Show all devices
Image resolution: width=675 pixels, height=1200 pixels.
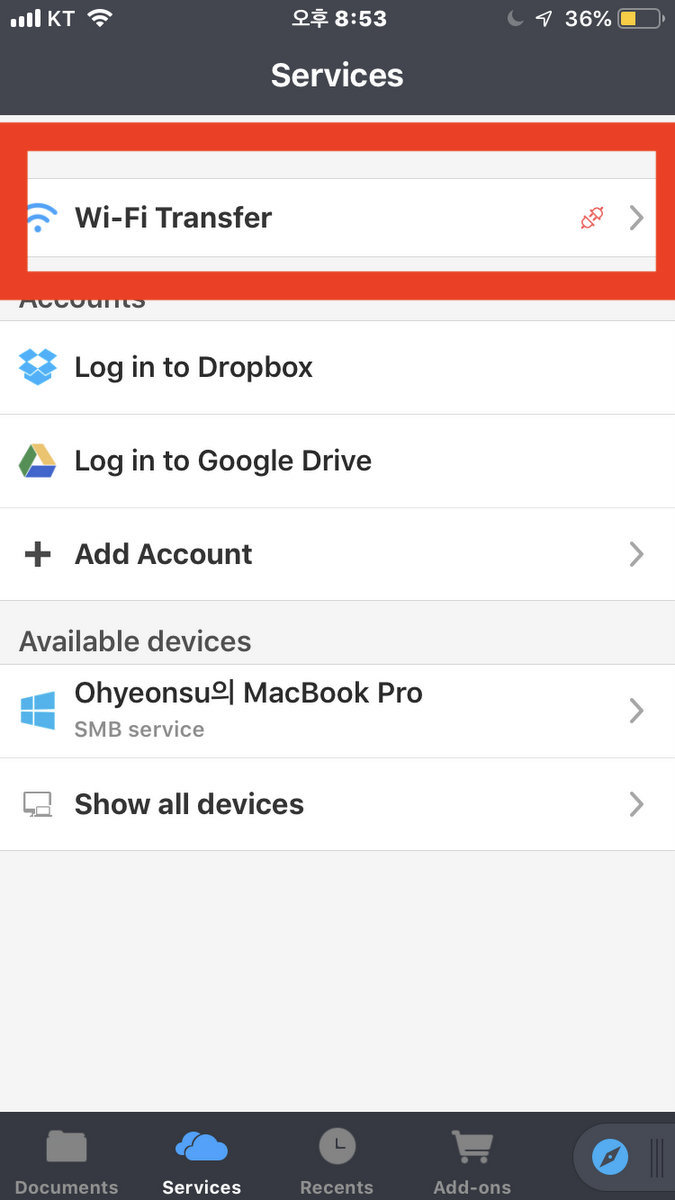pos(337,804)
